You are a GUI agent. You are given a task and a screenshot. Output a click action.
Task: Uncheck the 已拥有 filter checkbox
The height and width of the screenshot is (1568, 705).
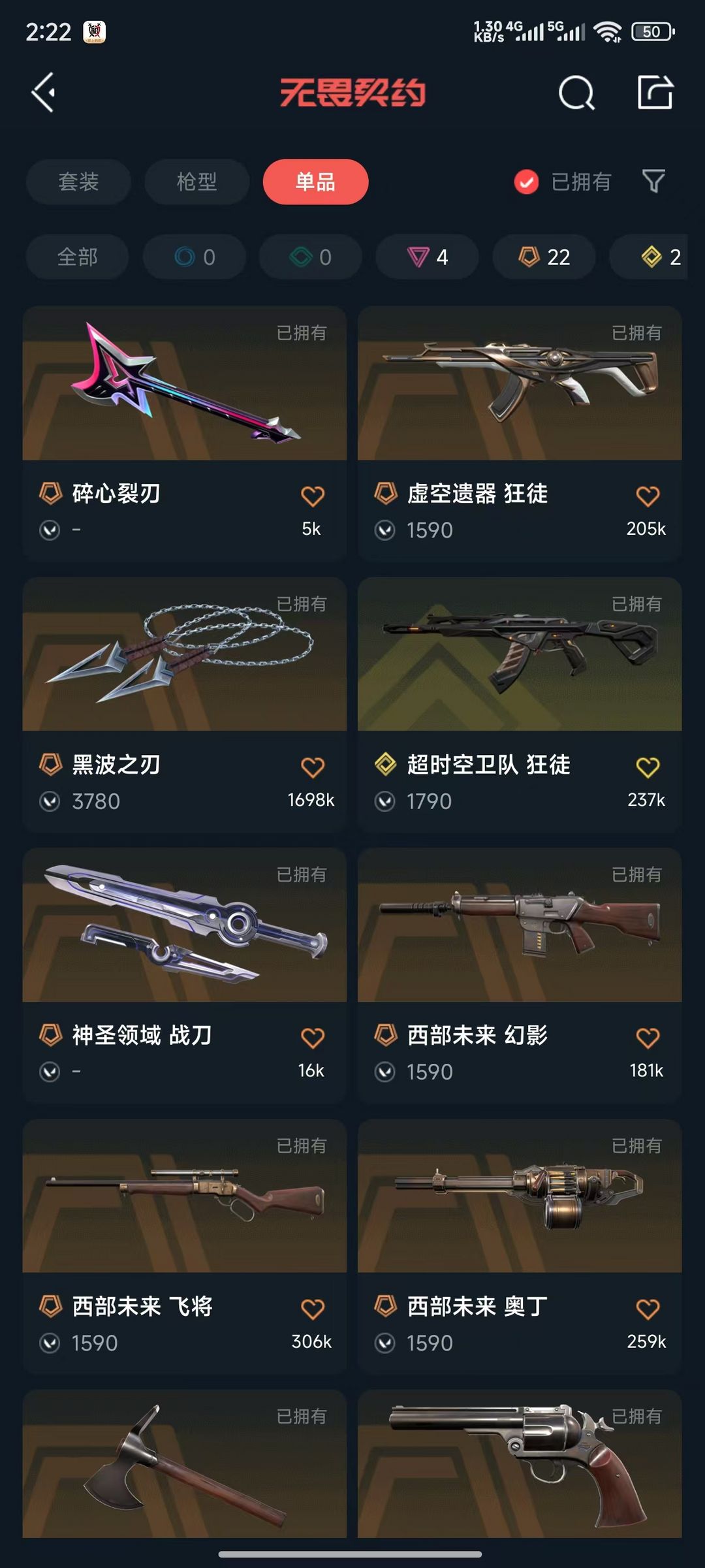(526, 182)
